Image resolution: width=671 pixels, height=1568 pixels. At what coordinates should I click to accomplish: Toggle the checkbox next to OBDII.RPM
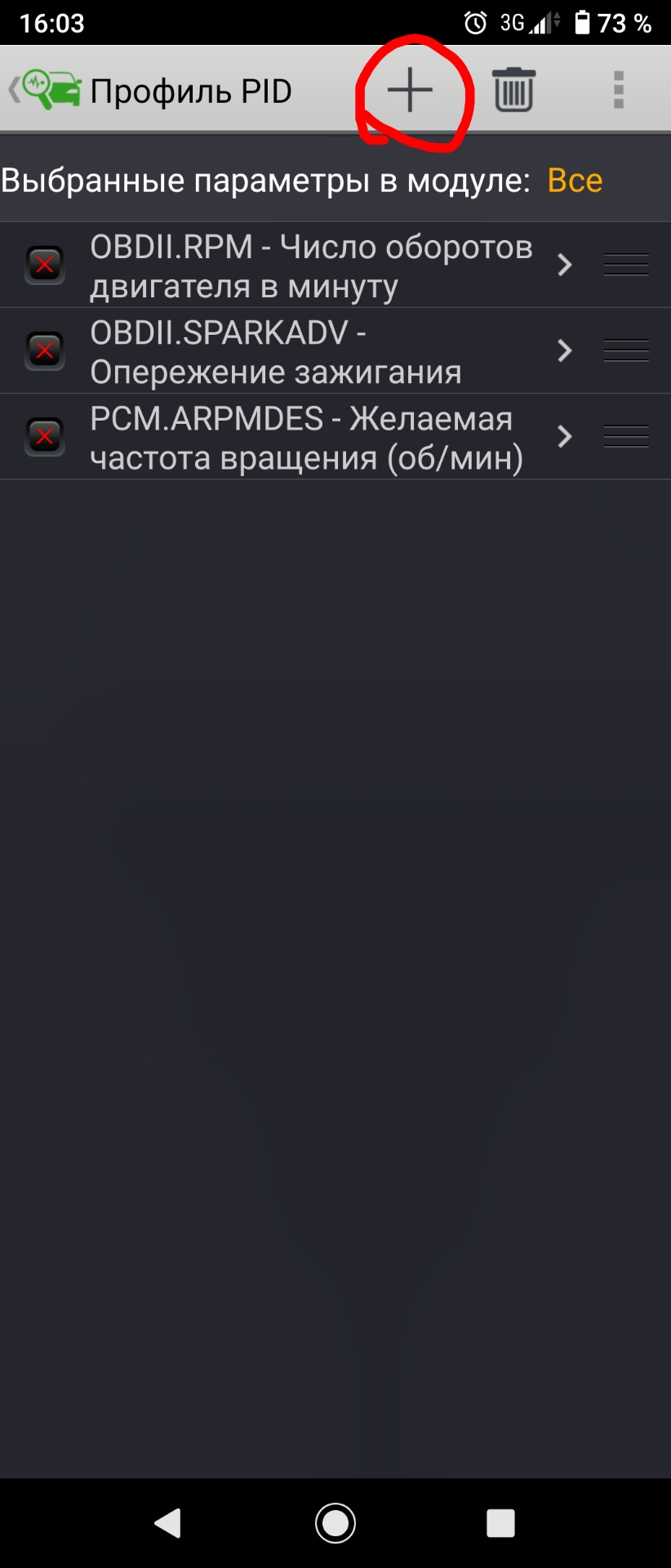pyautogui.click(x=45, y=265)
